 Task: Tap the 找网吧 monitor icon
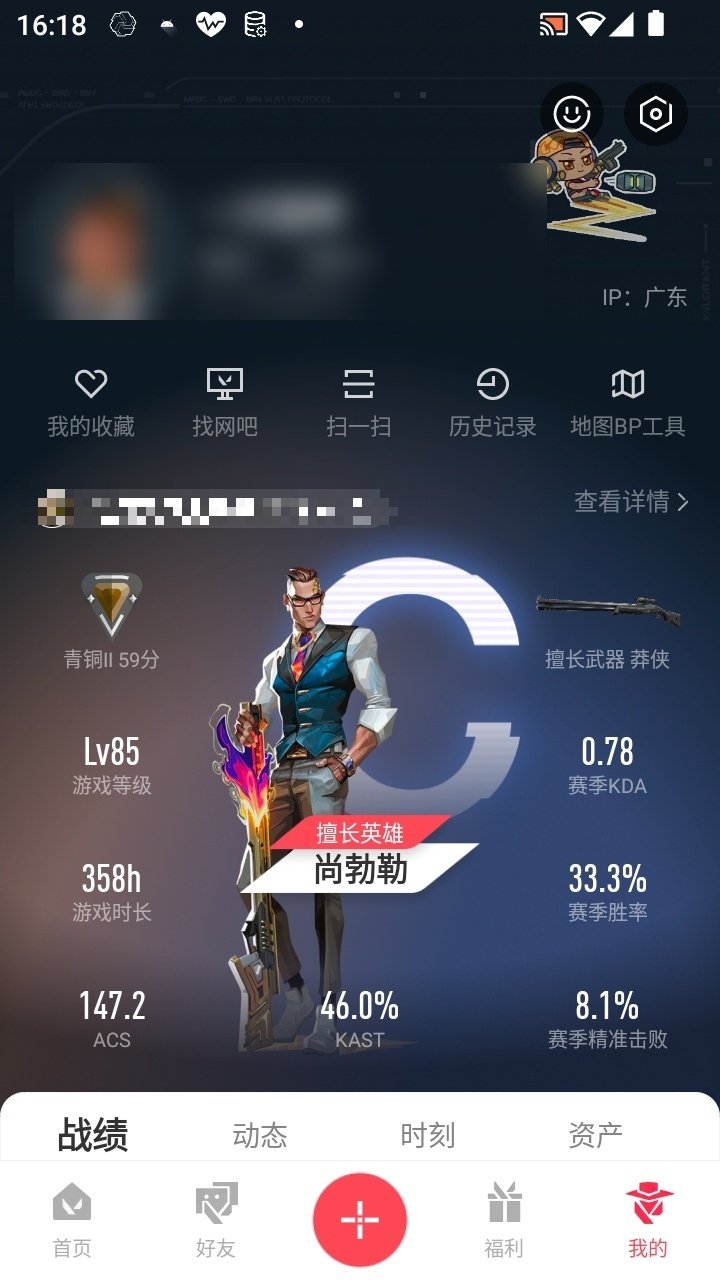[x=226, y=398]
